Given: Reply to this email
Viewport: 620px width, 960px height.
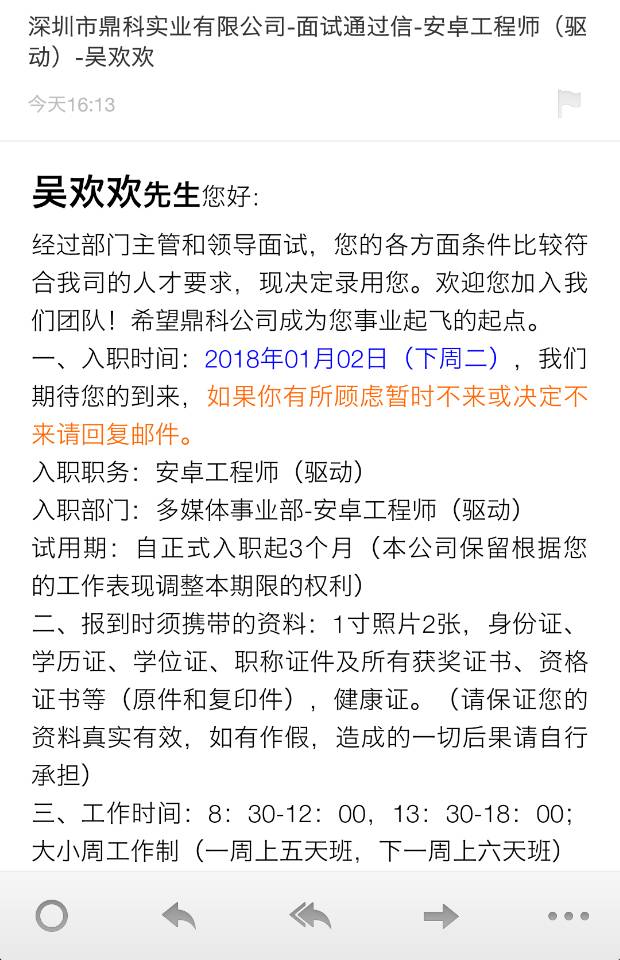Looking at the screenshot, I should pos(179,915).
